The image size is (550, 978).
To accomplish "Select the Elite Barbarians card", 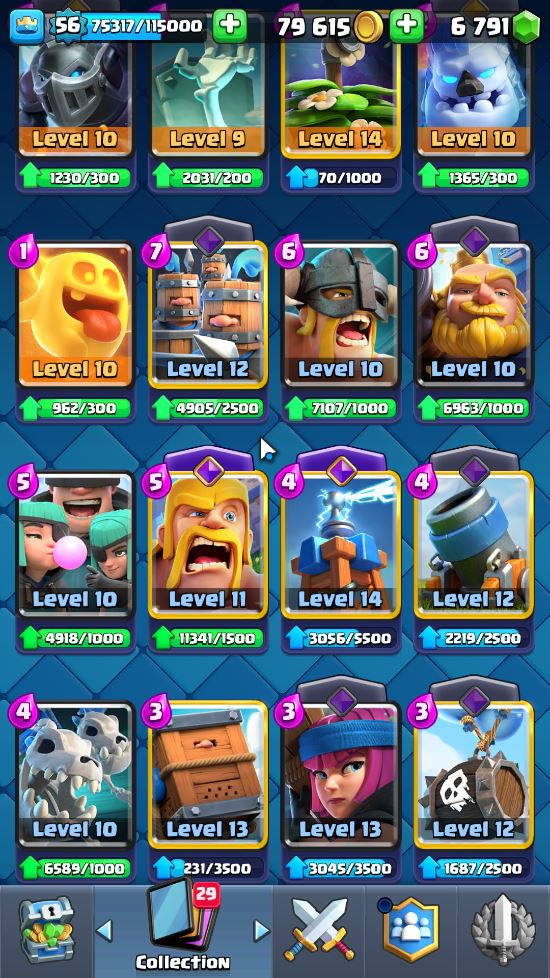I will 341,315.
